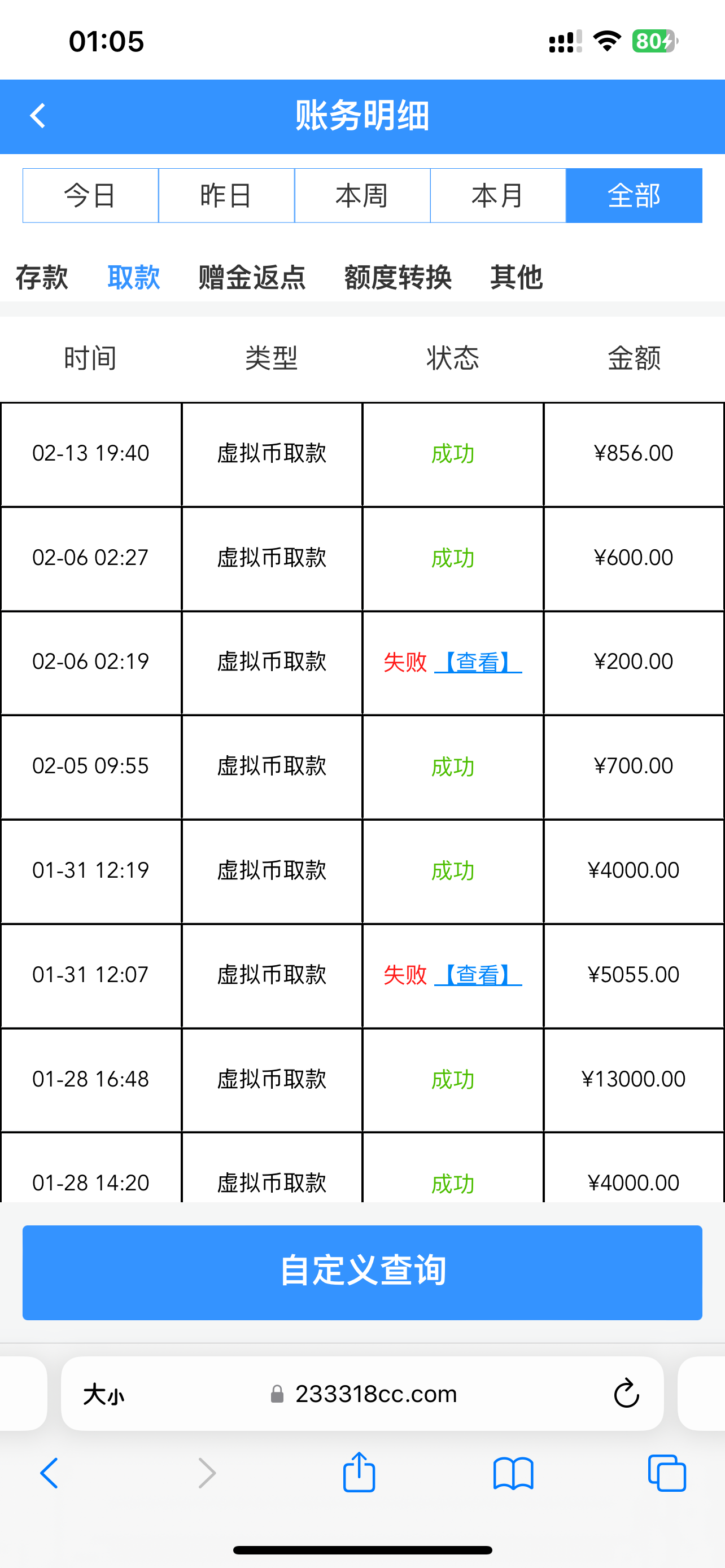Switch to the 赠金返点 tab
725x1568 pixels.
click(x=251, y=277)
